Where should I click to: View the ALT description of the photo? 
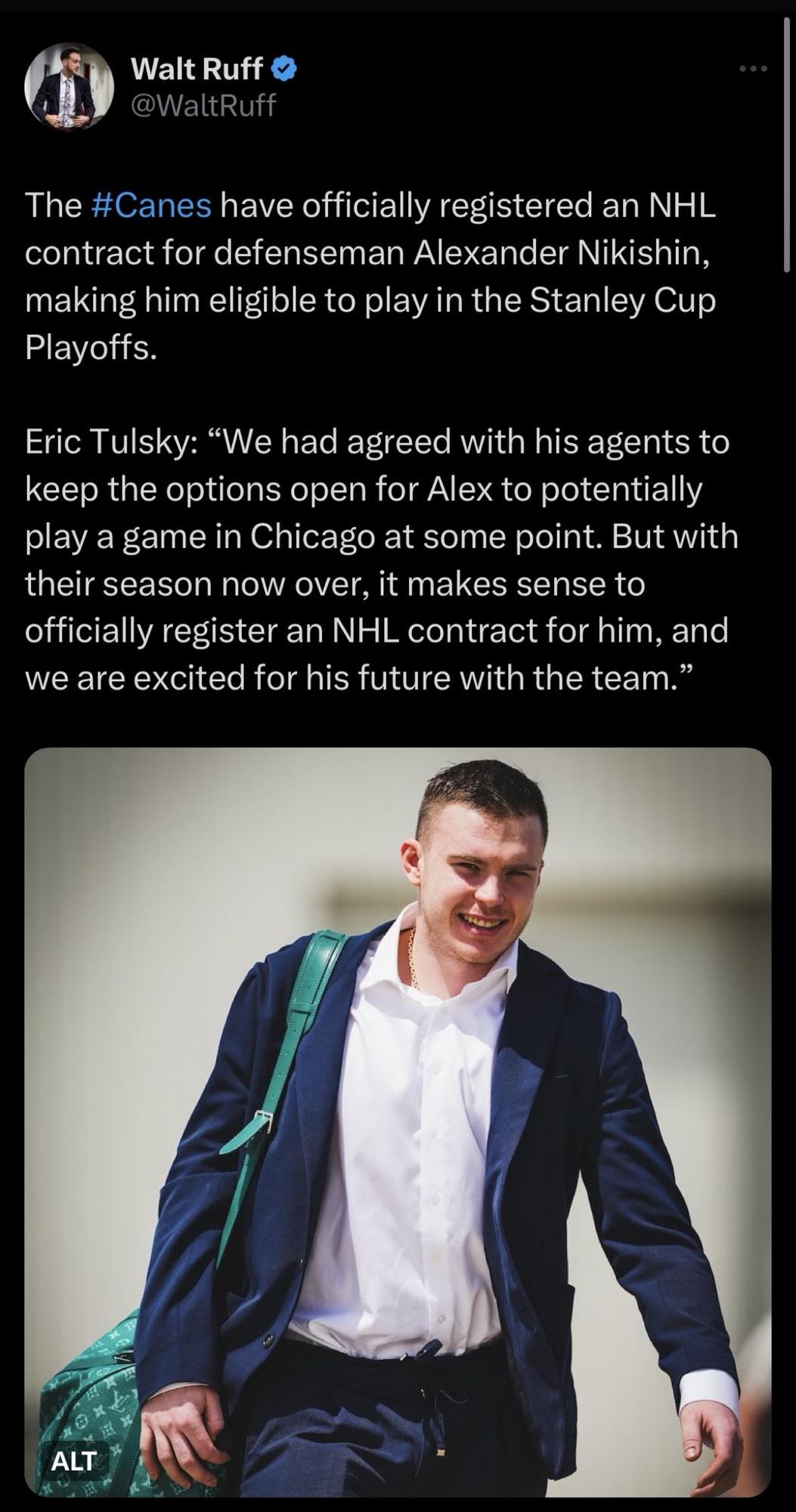point(73,1460)
